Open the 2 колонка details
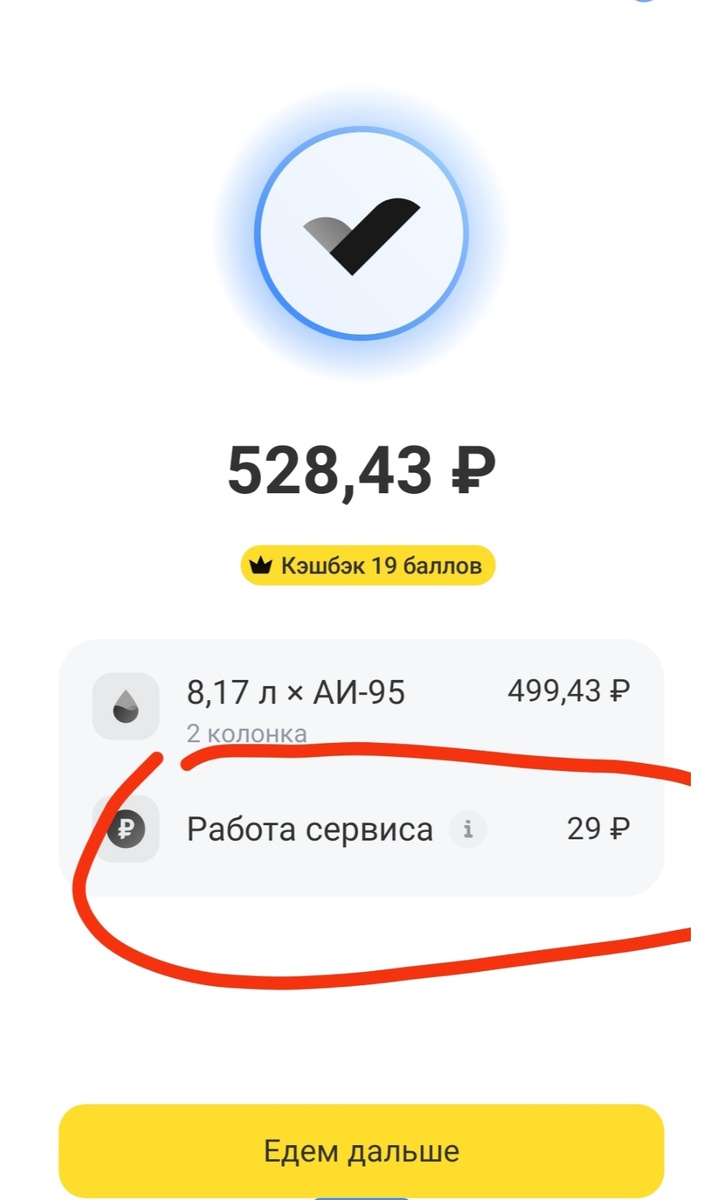The height and width of the screenshot is (1200, 723). tap(247, 732)
